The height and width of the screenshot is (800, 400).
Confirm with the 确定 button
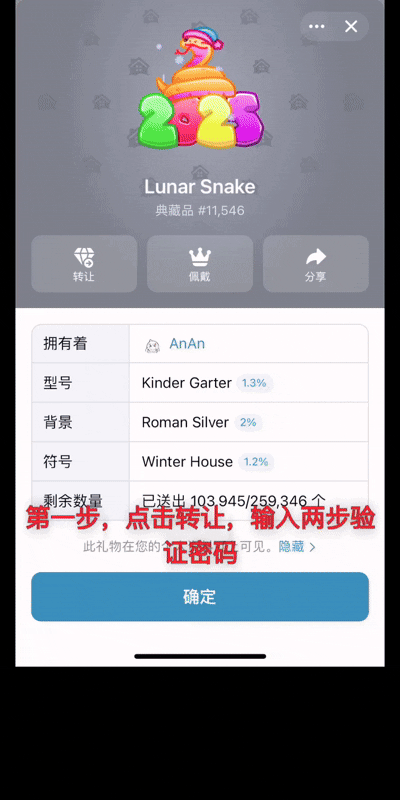(200, 596)
